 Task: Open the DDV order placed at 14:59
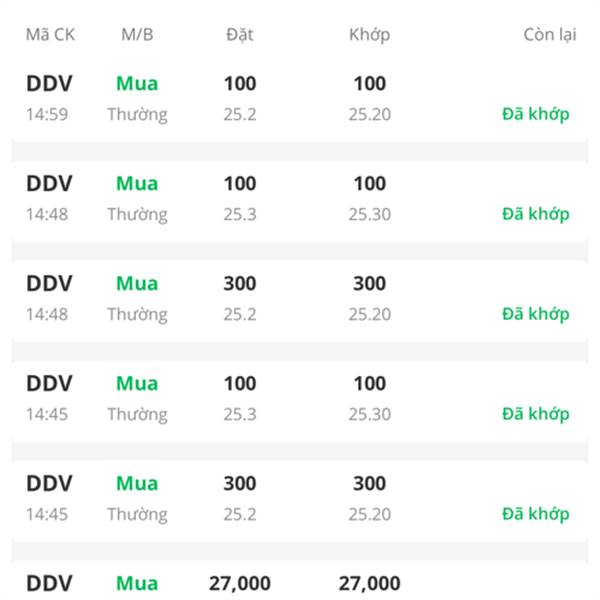[x=300, y=99]
